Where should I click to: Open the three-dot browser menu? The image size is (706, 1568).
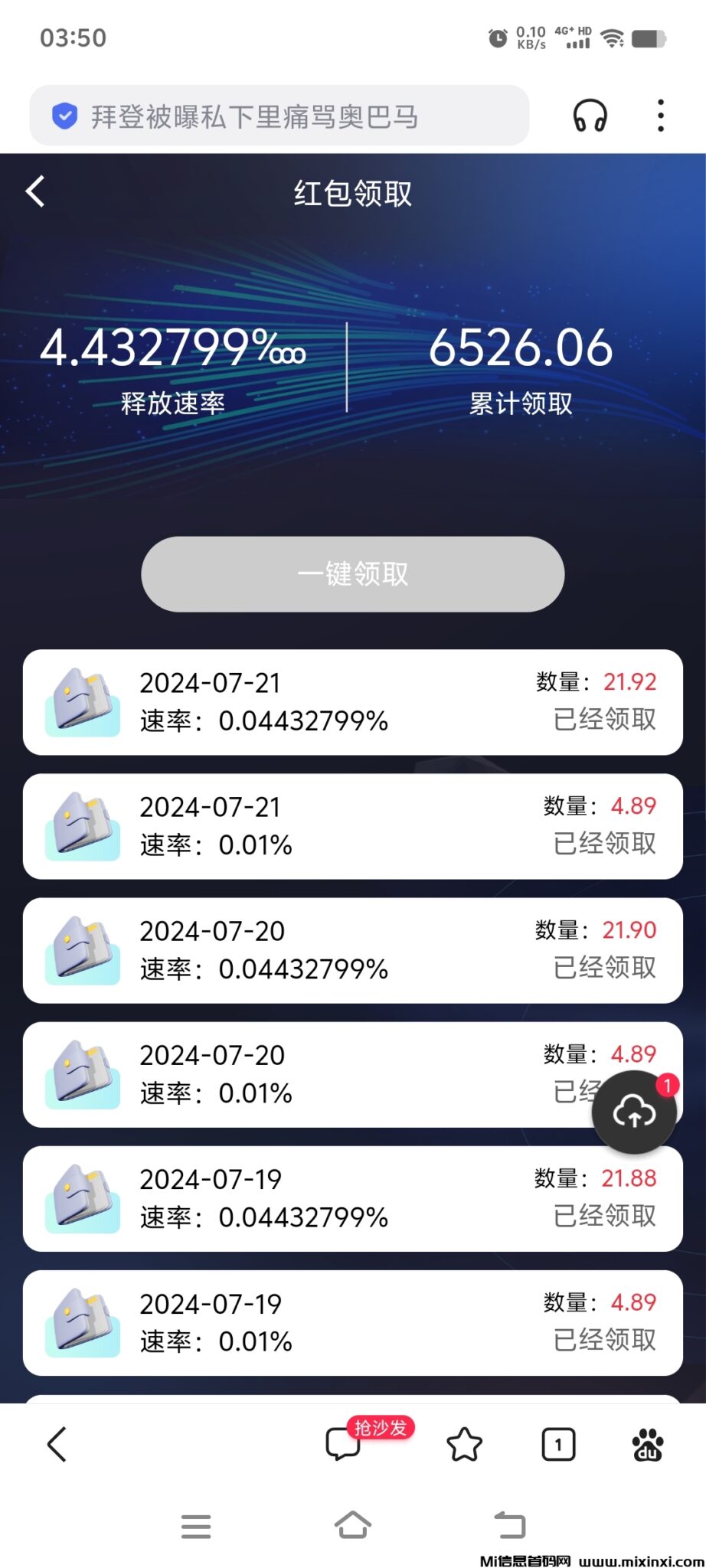[660, 115]
